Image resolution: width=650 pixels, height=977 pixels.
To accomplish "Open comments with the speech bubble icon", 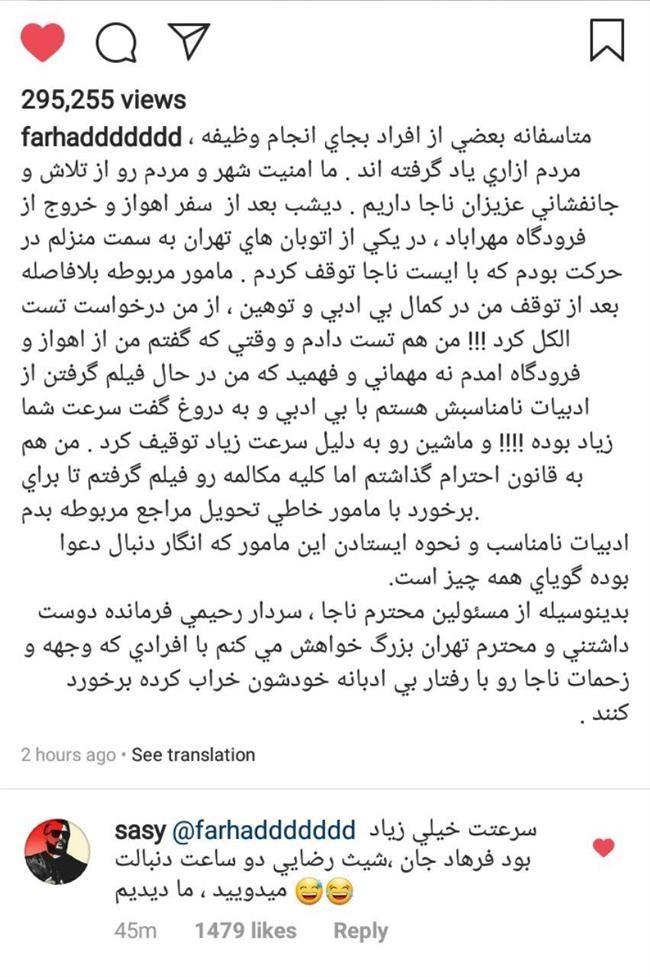I will [x=115, y=41].
